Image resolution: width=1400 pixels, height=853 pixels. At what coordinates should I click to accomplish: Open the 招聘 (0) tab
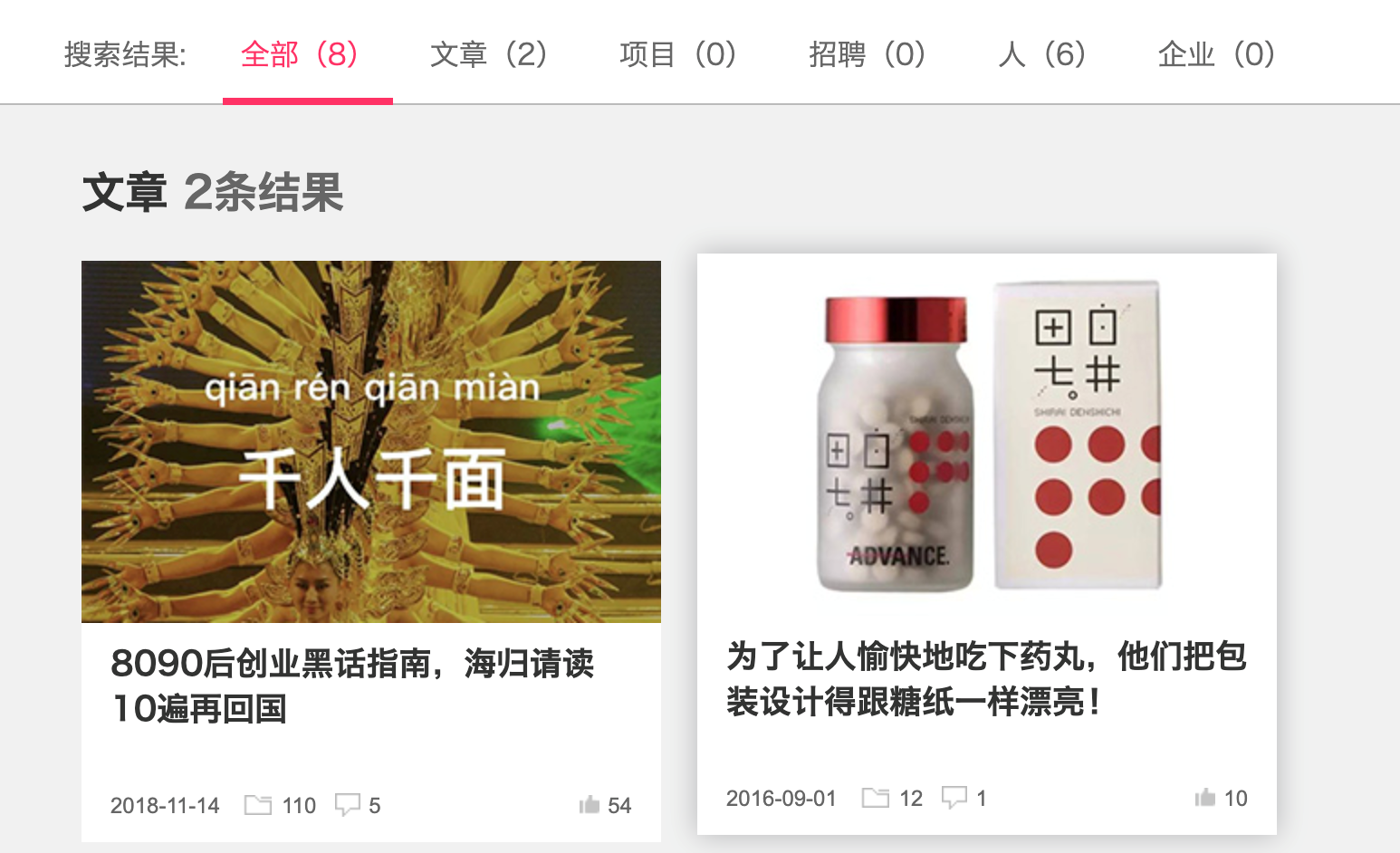pos(867,54)
